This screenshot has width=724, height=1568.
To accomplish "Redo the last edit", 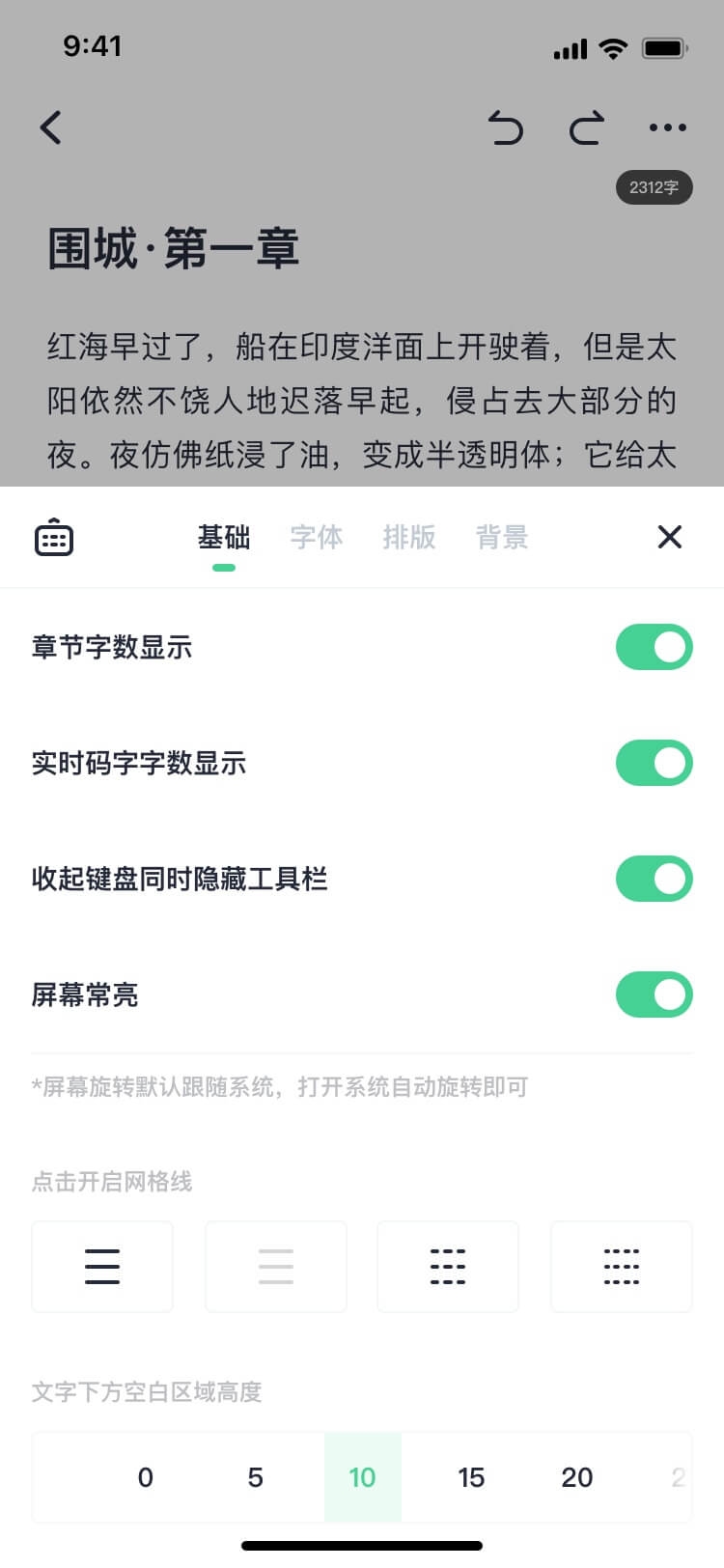I will coord(586,127).
